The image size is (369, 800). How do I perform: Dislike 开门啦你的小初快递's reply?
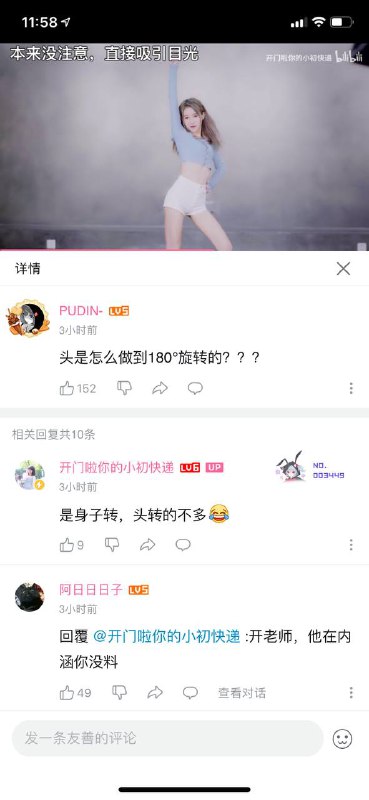click(x=112, y=545)
